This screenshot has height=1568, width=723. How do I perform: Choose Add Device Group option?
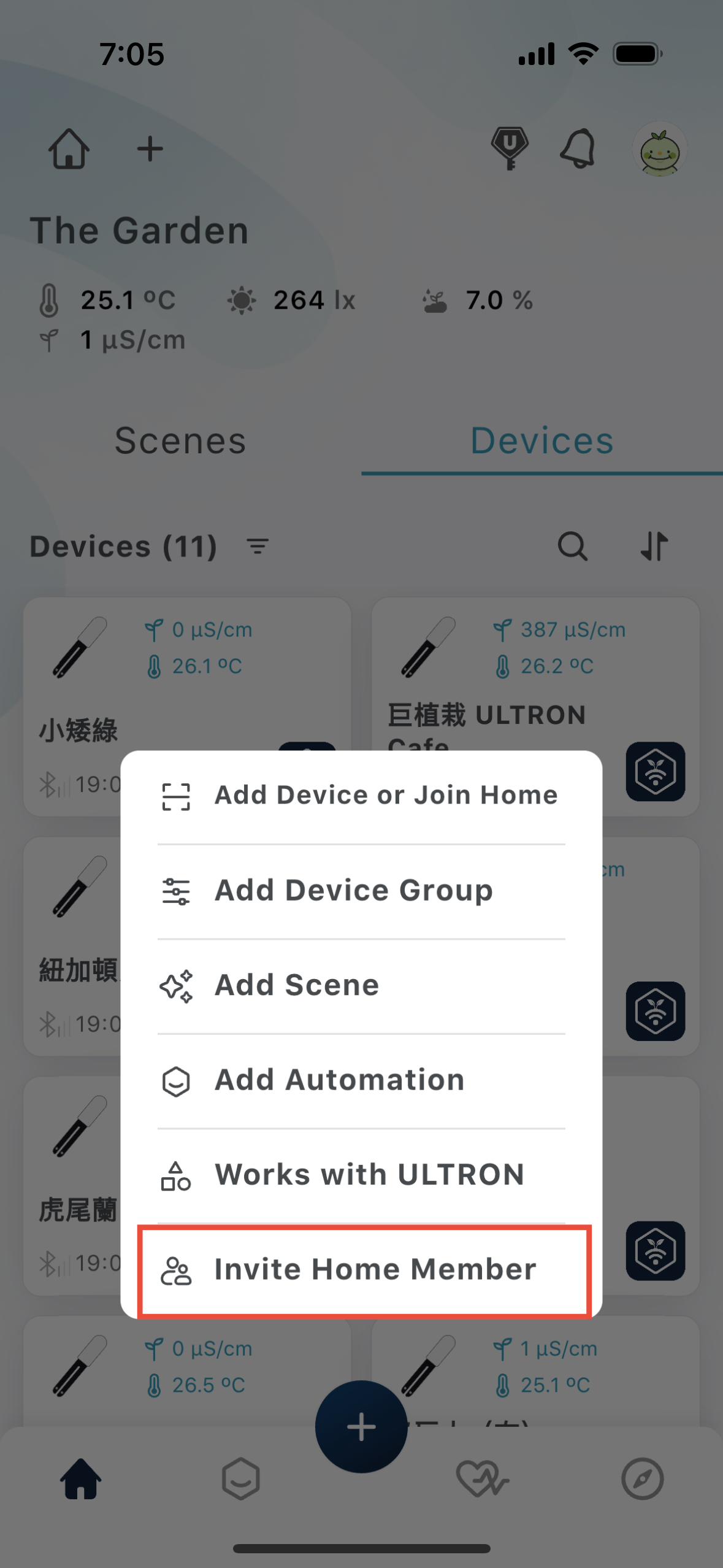pyautogui.click(x=361, y=890)
